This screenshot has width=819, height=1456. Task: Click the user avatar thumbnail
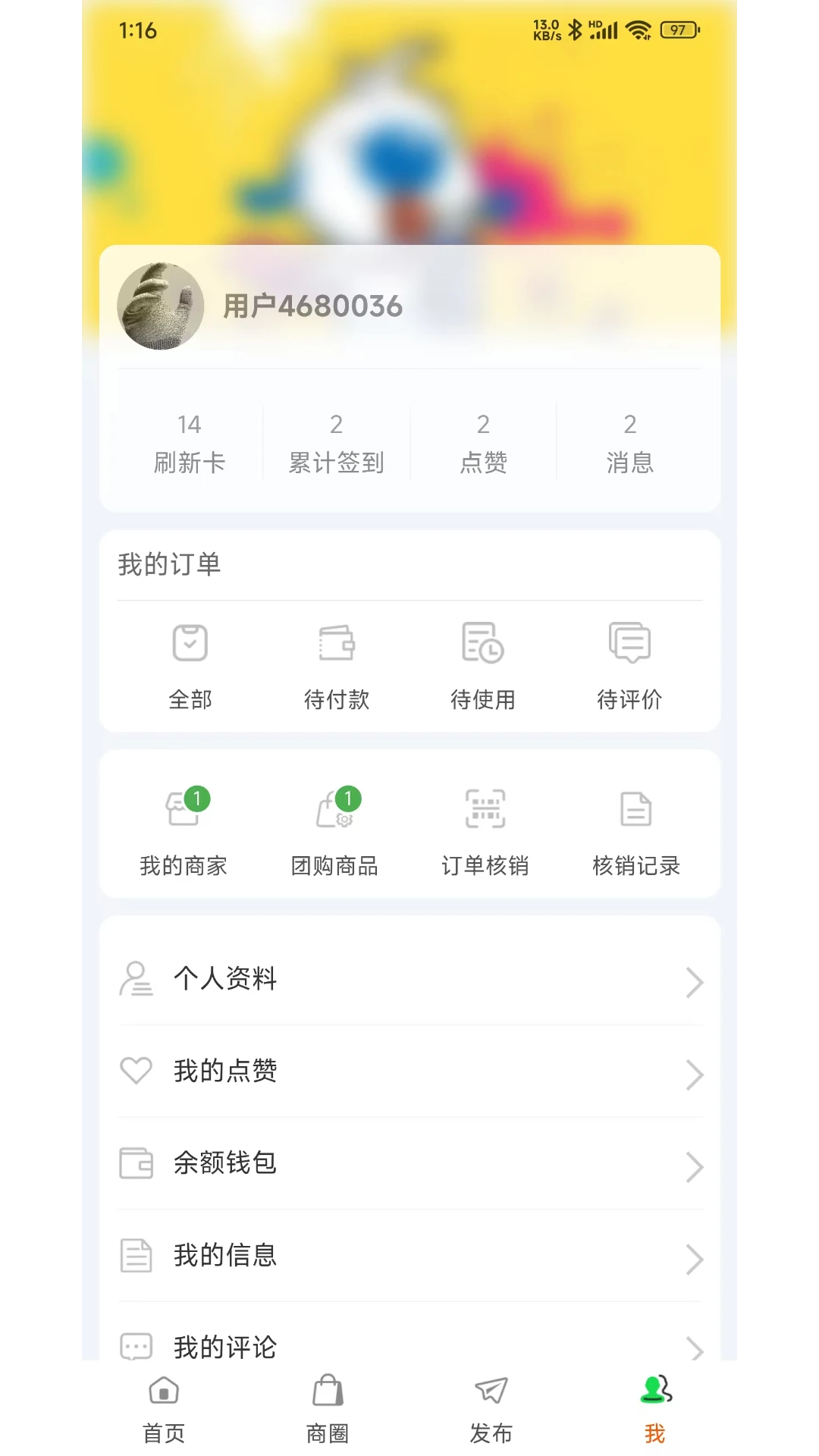[159, 306]
